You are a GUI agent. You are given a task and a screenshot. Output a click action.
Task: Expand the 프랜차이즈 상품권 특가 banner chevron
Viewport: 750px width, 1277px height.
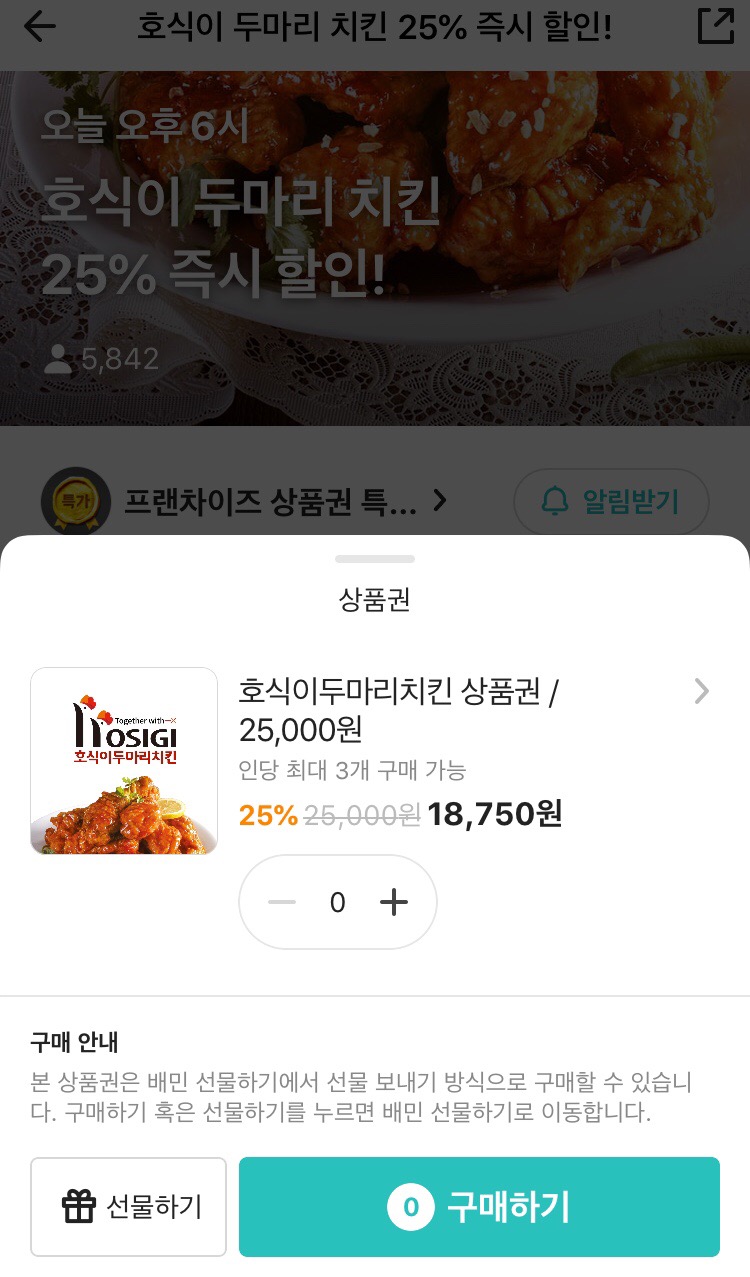440,502
